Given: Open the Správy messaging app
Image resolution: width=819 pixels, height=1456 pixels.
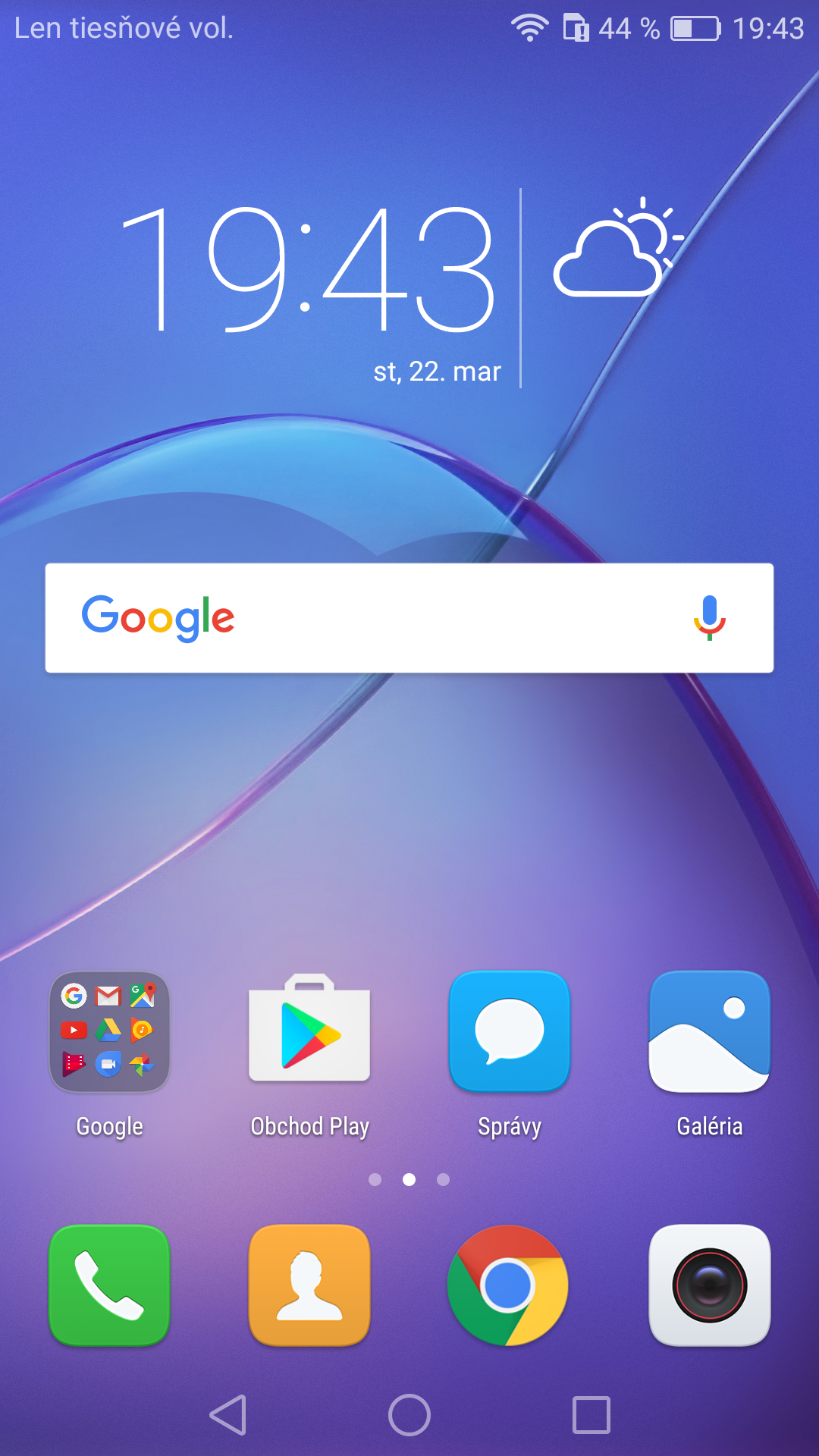Looking at the screenshot, I should pyautogui.click(x=510, y=1031).
